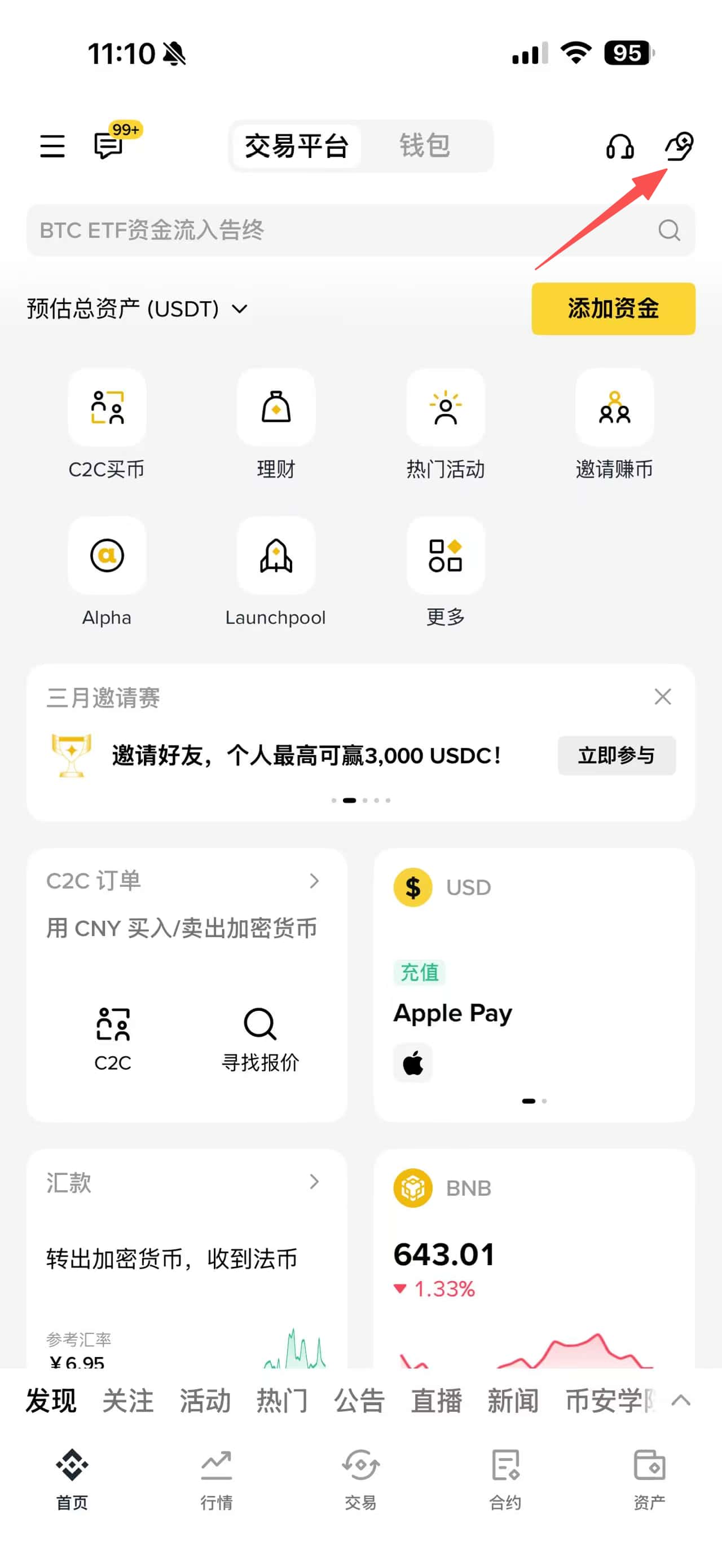The width and height of the screenshot is (722, 1568).
Task: Open the customer service headset icon
Action: (x=620, y=146)
